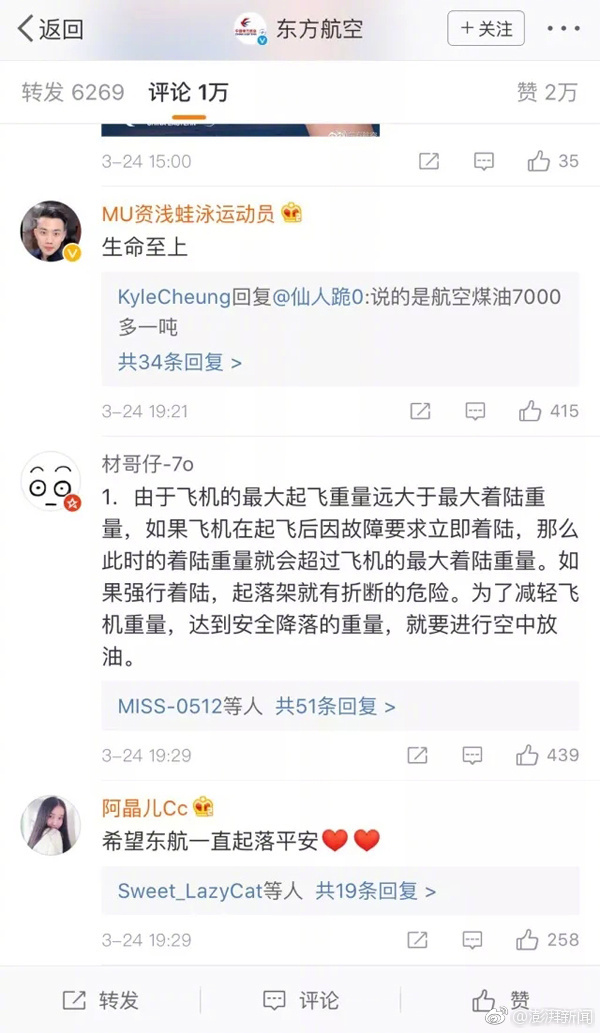Open the three-dot overflow menu
This screenshot has height=1033, width=600.
coord(563,29)
